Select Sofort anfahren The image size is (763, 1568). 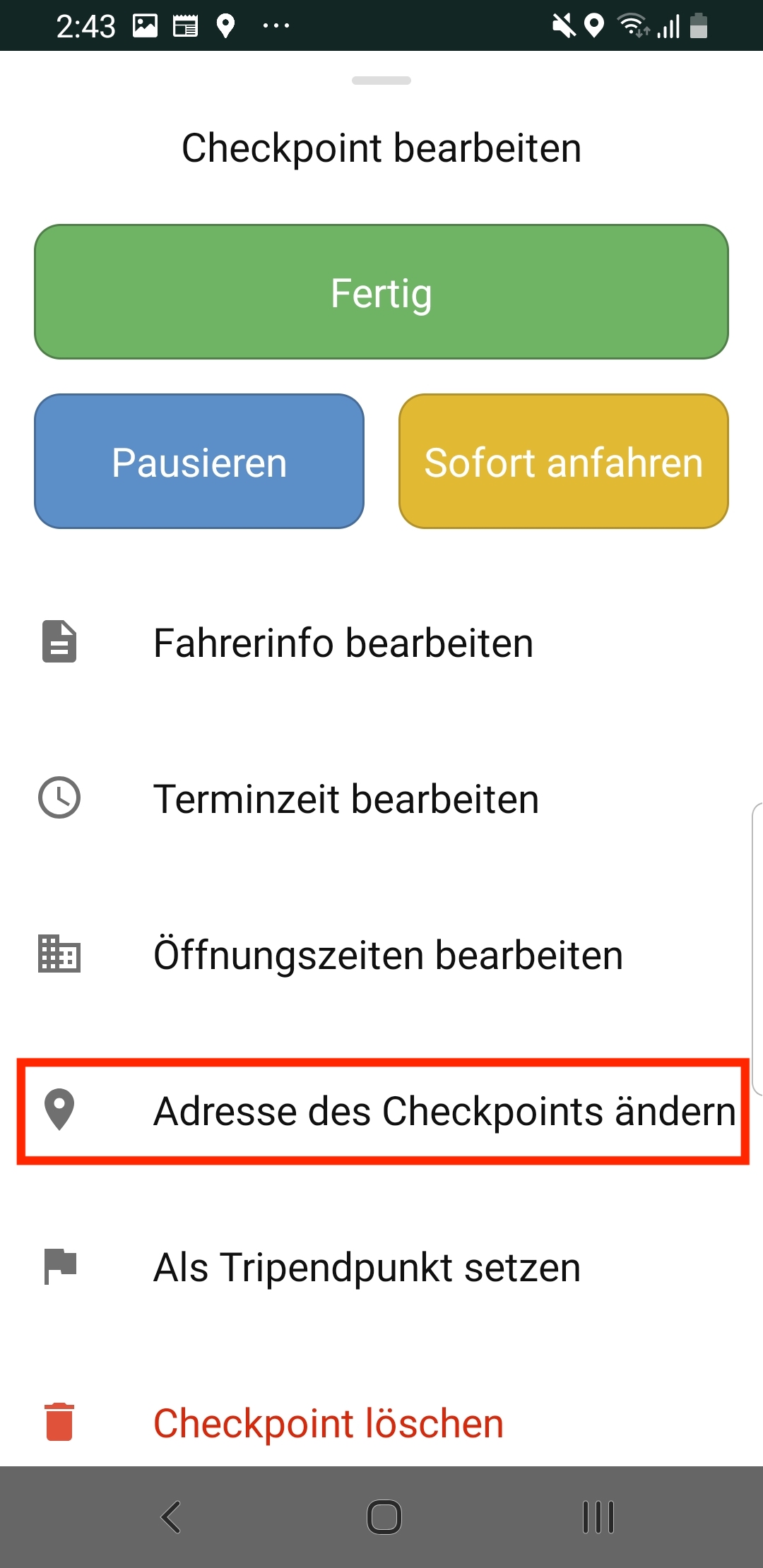pyautogui.click(x=563, y=461)
